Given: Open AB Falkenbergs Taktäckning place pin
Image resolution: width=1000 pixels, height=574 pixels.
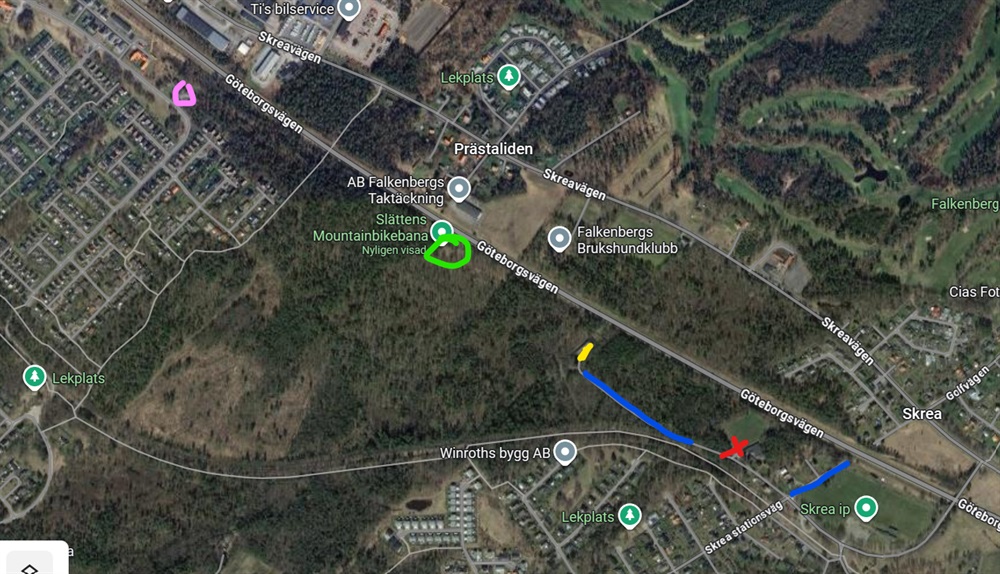Looking at the screenshot, I should tap(459, 188).
